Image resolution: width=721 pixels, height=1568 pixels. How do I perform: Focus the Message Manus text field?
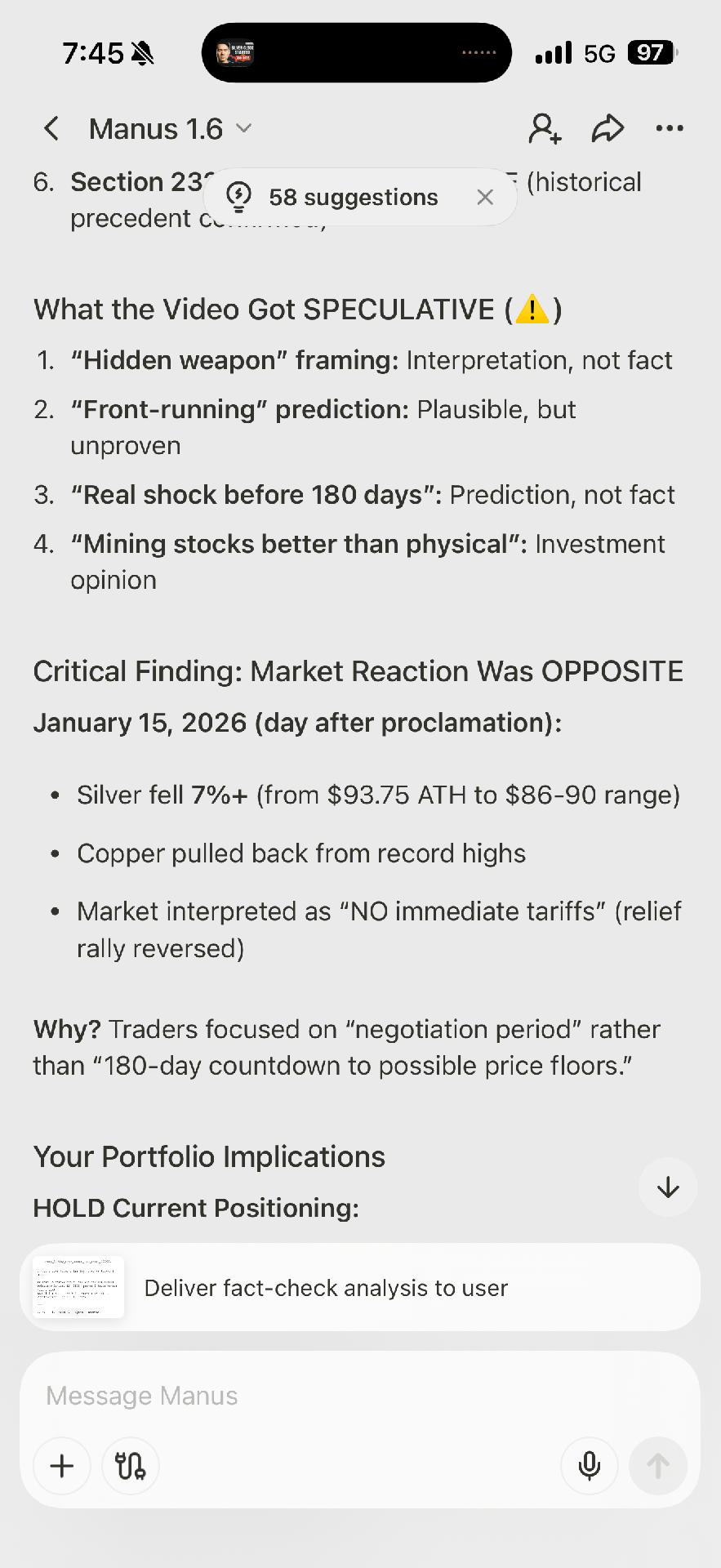coord(359,1396)
